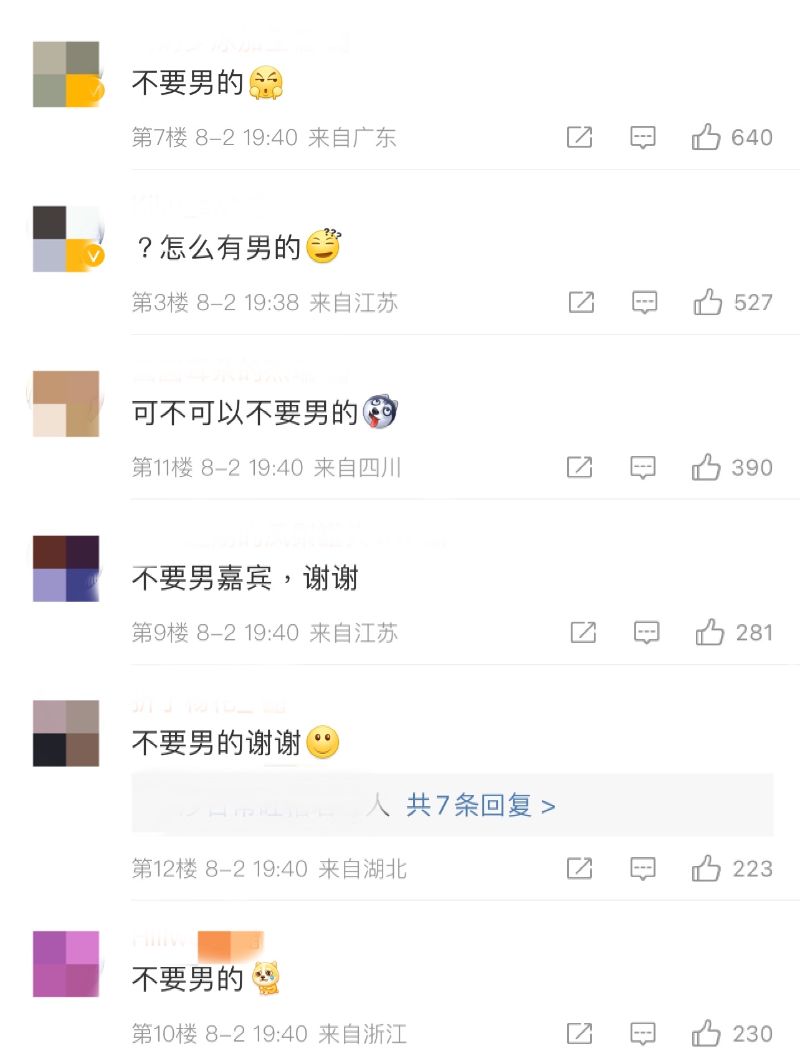View all 共7条回复 replies
800x1064 pixels.
480,805
